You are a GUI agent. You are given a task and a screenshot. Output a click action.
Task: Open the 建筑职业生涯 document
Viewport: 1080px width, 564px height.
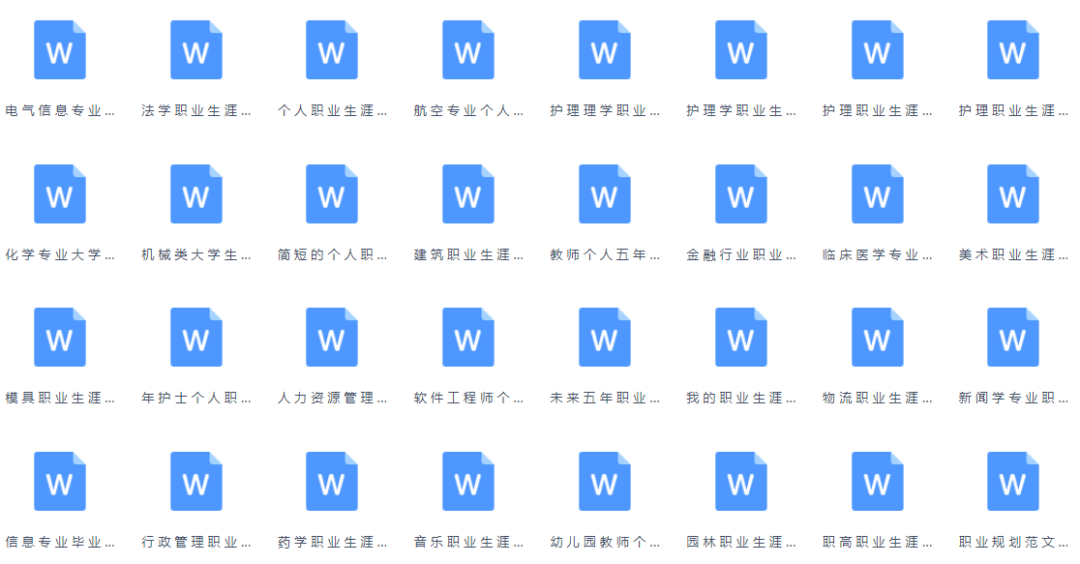pyautogui.click(x=468, y=194)
